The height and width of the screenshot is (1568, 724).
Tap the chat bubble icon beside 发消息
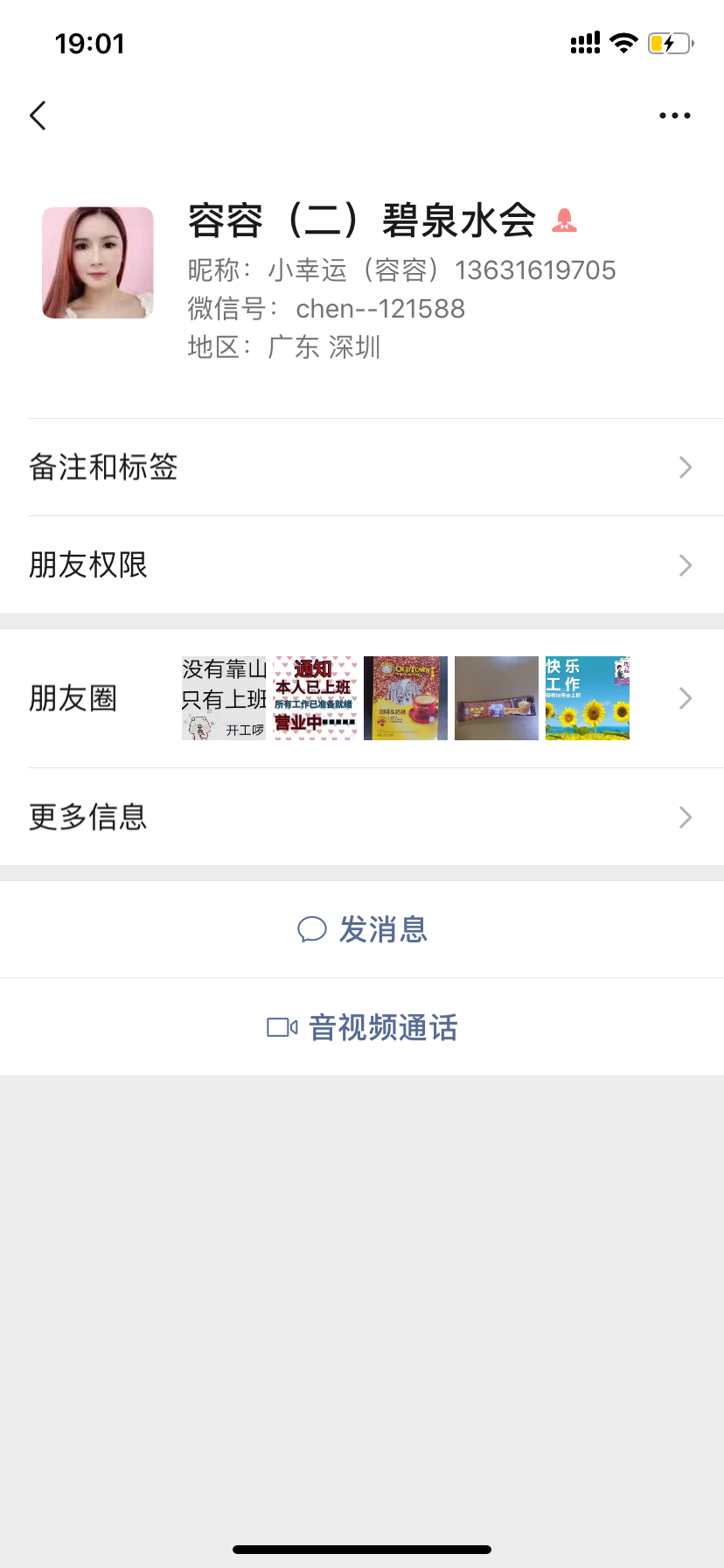pyautogui.click(x=311, y=930)
